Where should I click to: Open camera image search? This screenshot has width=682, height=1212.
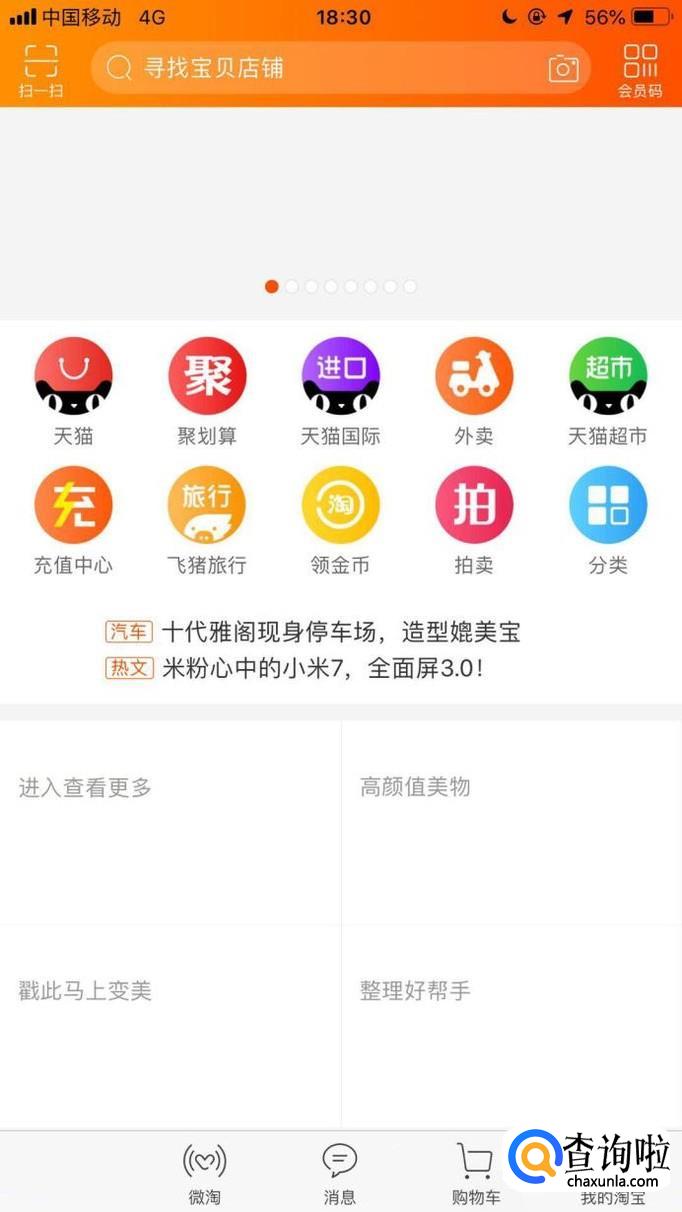point(563,68)
